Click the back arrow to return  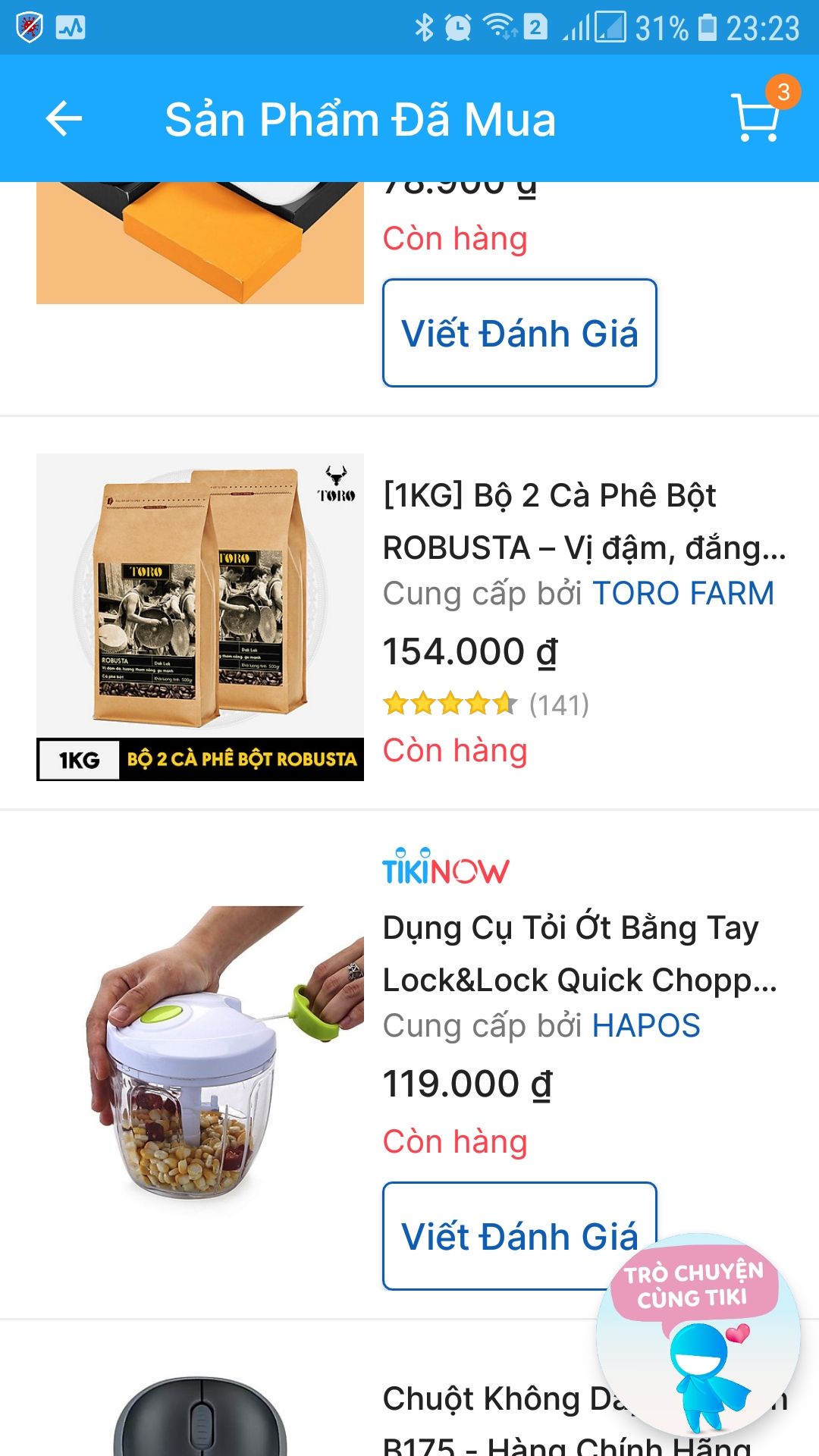[x=61, y=118]
